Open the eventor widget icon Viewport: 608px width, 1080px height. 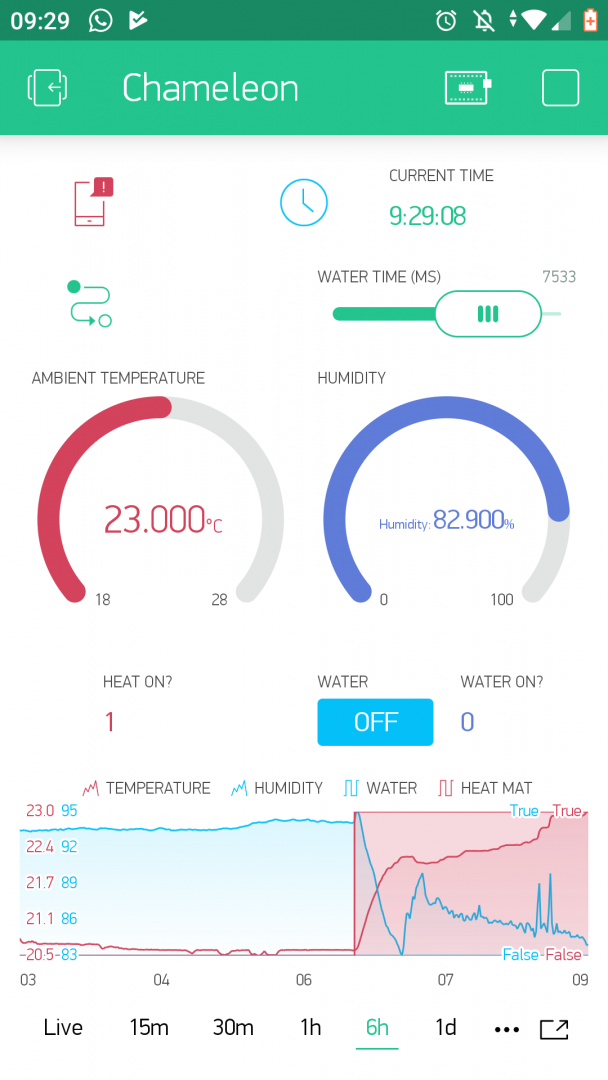90,304
